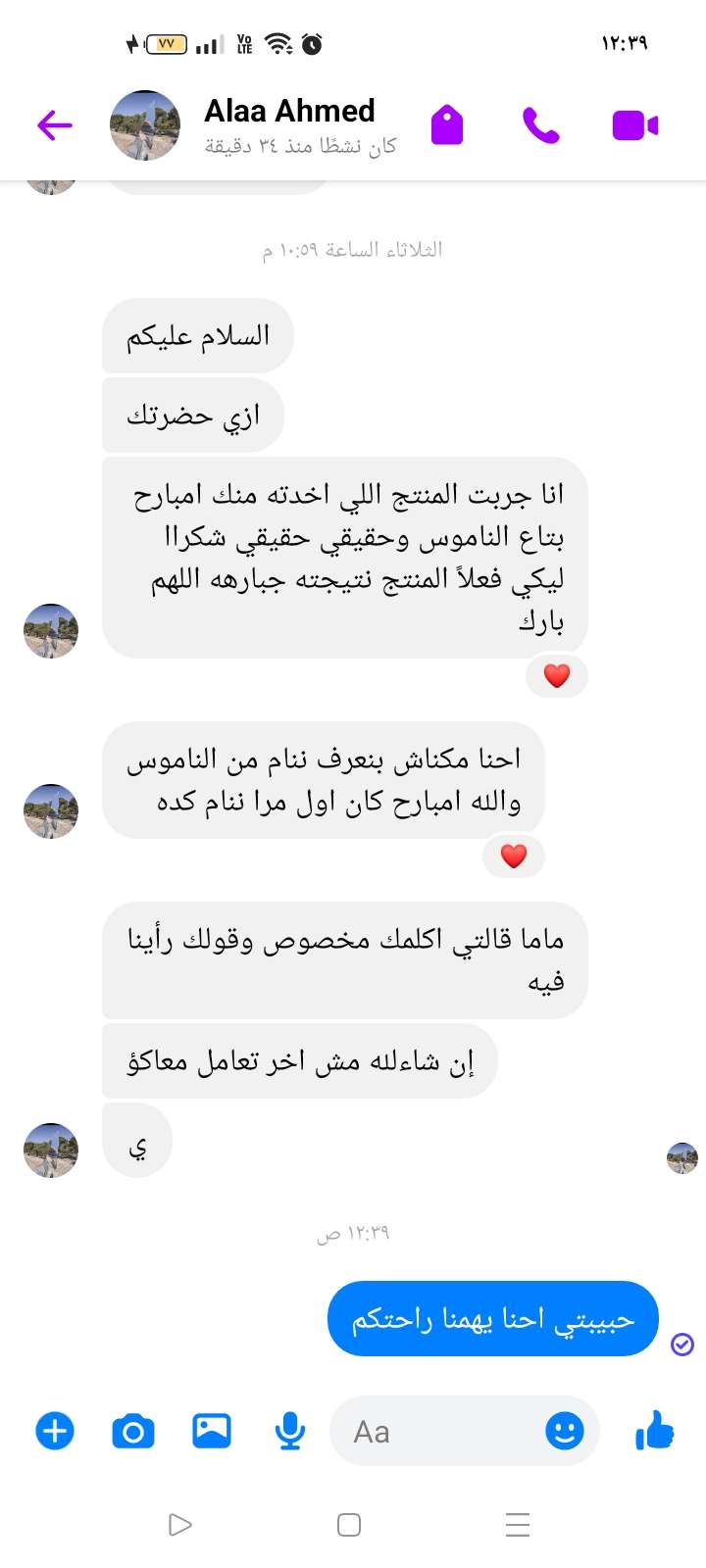Image resolution: width=706 pixels, height=1568 pixels.
Task: Tap the system home button
Action: 348,1525
